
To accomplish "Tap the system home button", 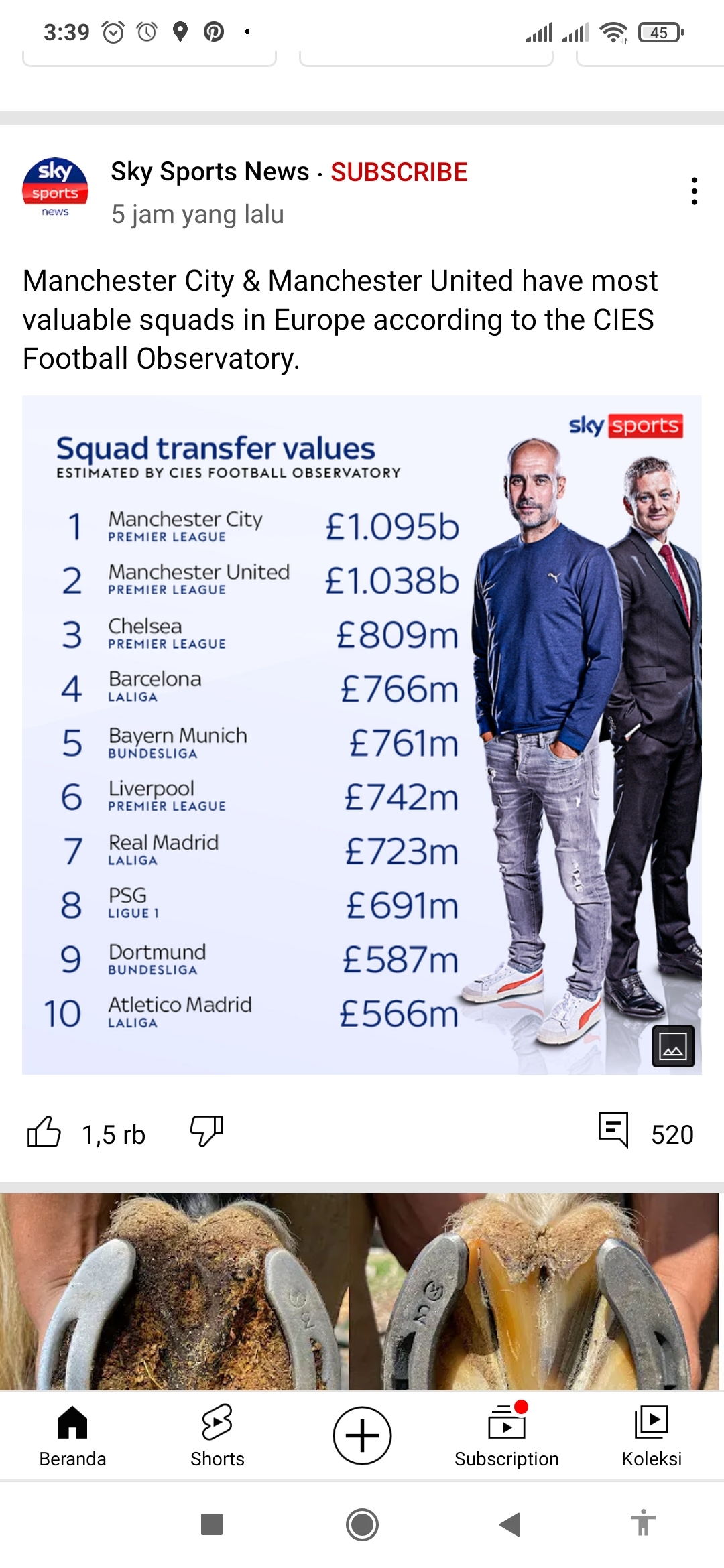I will [362, 1524].
